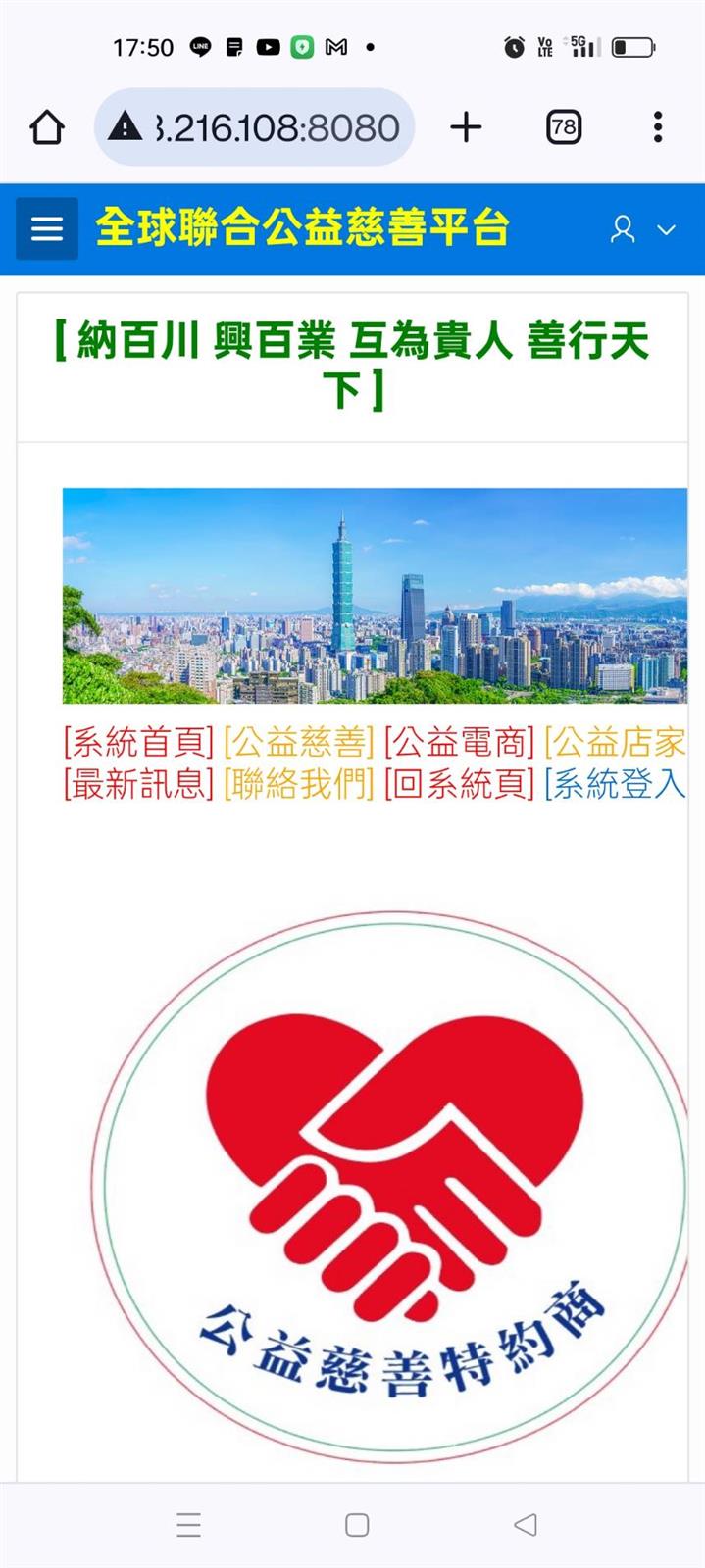Open the hamburger drawer menu
The width and height of the screenshot is (705, 1568).
[x=47, y=228]
